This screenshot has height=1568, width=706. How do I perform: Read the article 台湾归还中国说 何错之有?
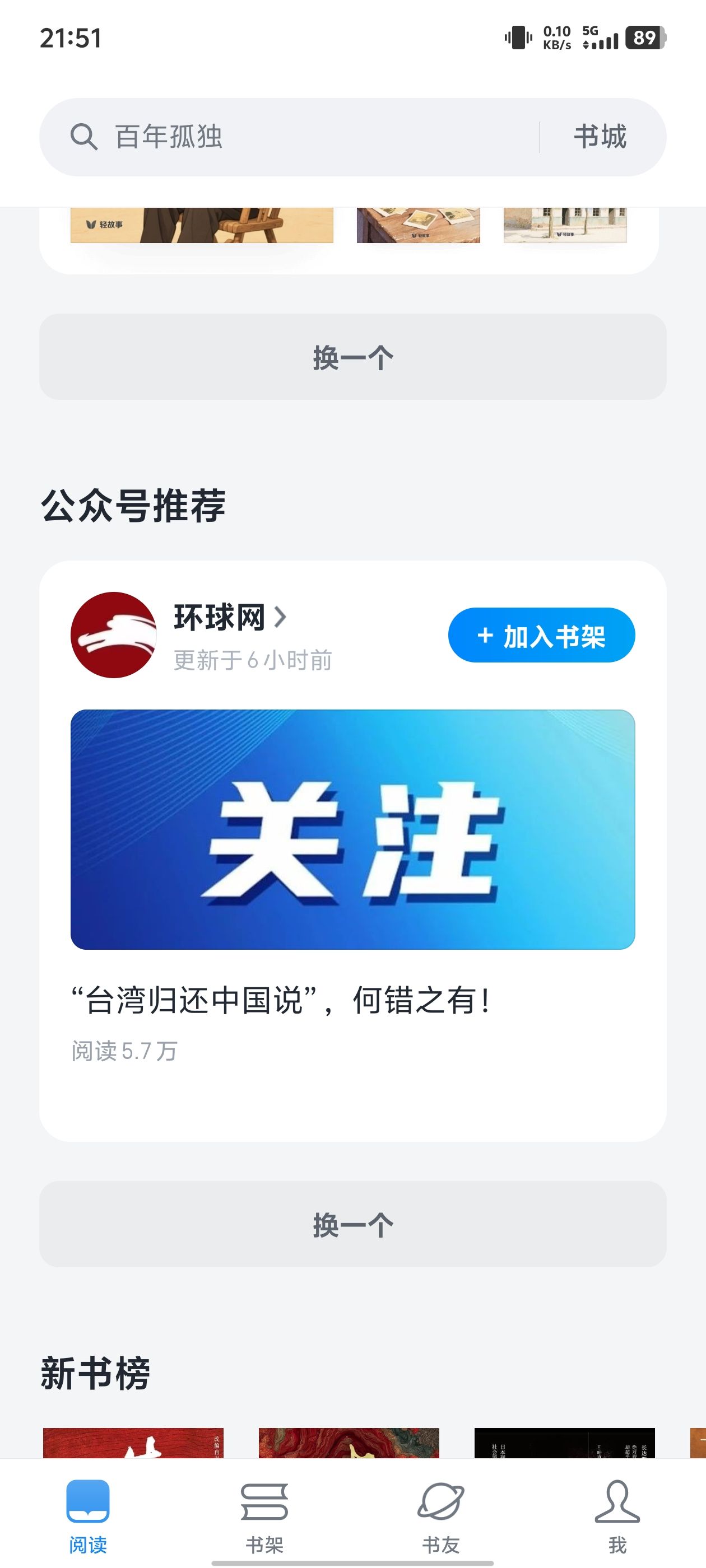[281, 1001]
